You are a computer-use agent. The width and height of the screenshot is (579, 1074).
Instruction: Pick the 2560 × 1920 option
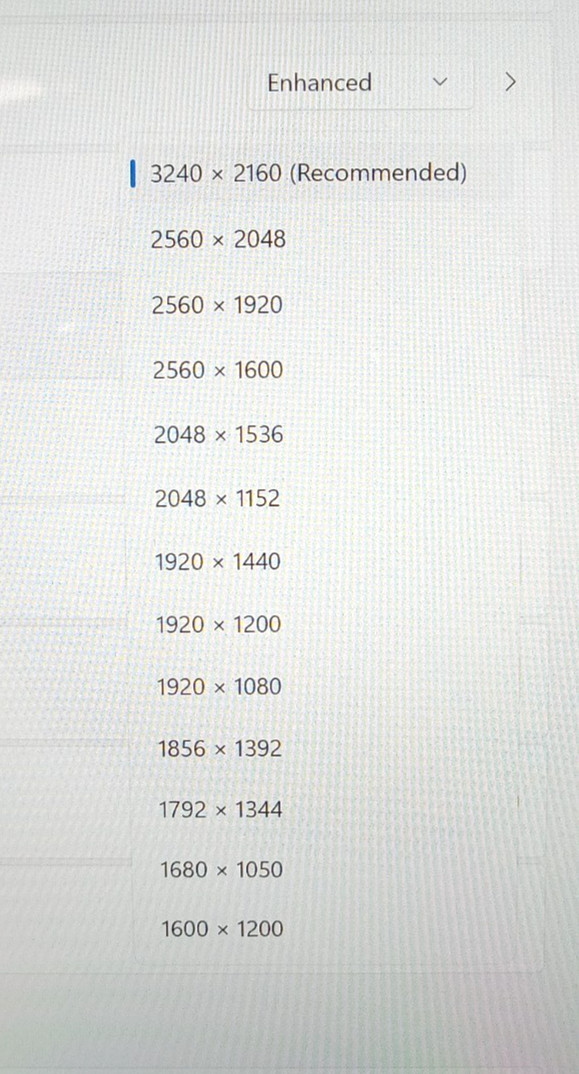click(x=323, y=305)
